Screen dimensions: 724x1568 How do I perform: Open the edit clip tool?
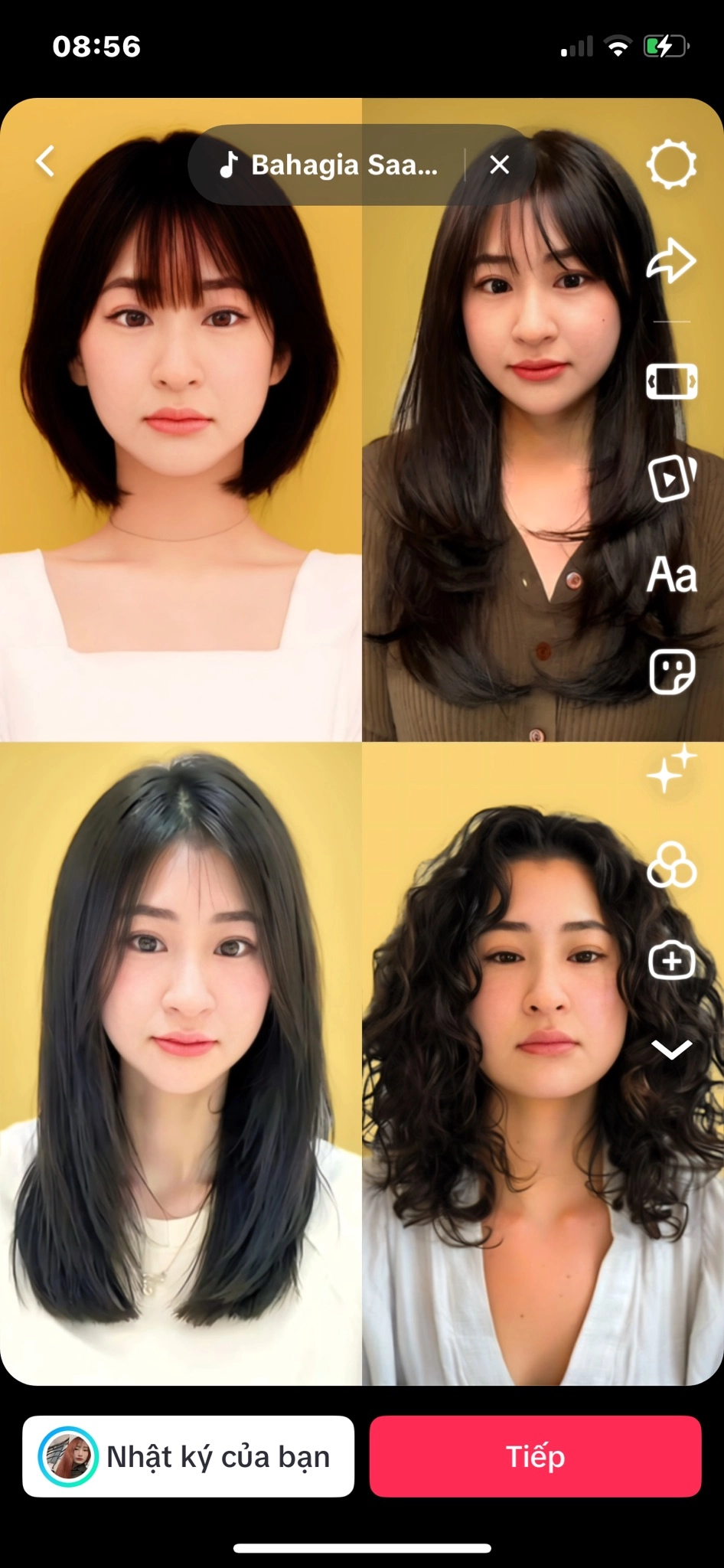pos(672,381)
